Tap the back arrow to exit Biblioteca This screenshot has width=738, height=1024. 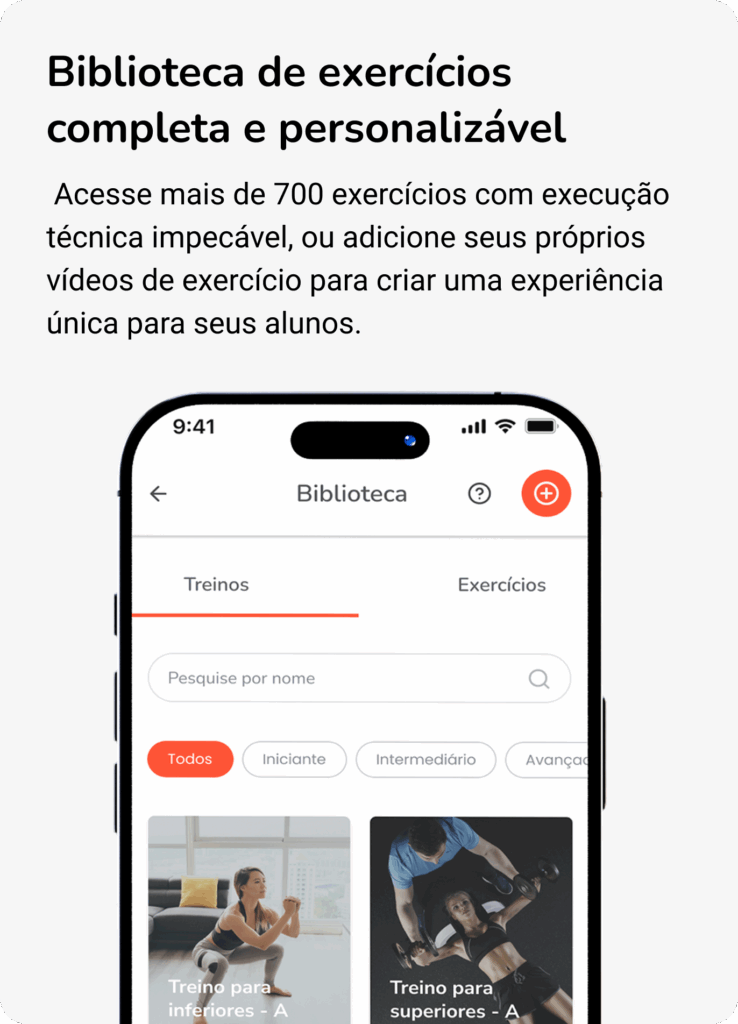click(158, 493)
